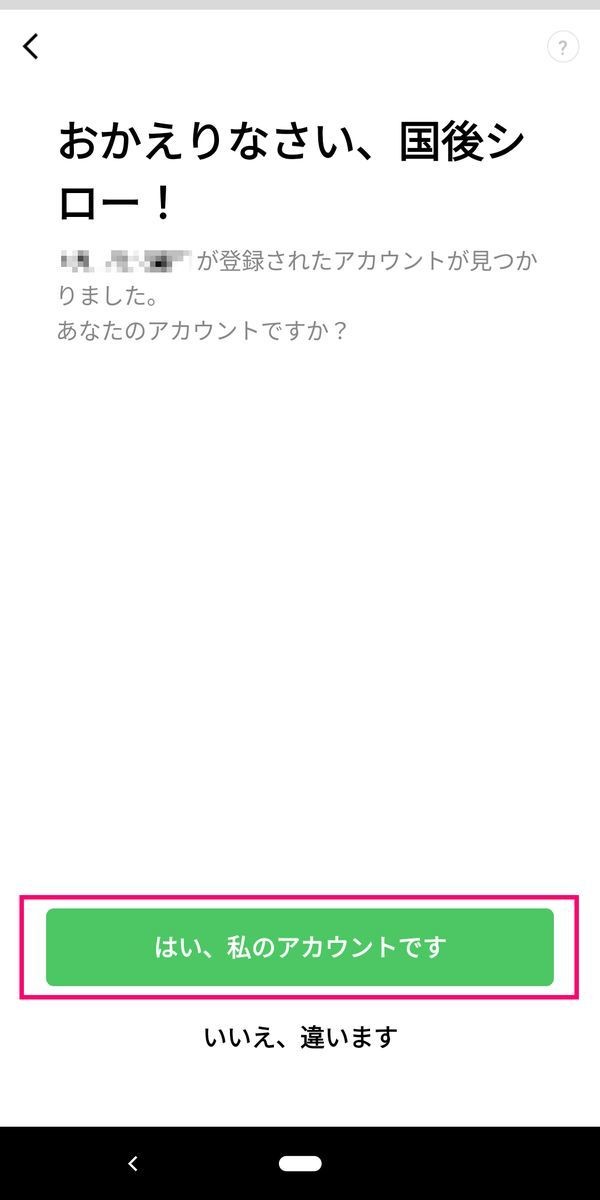This screenshot has height=1200, width=600.
Task: Tap the system back button
Action: (x=133, y=1163)
